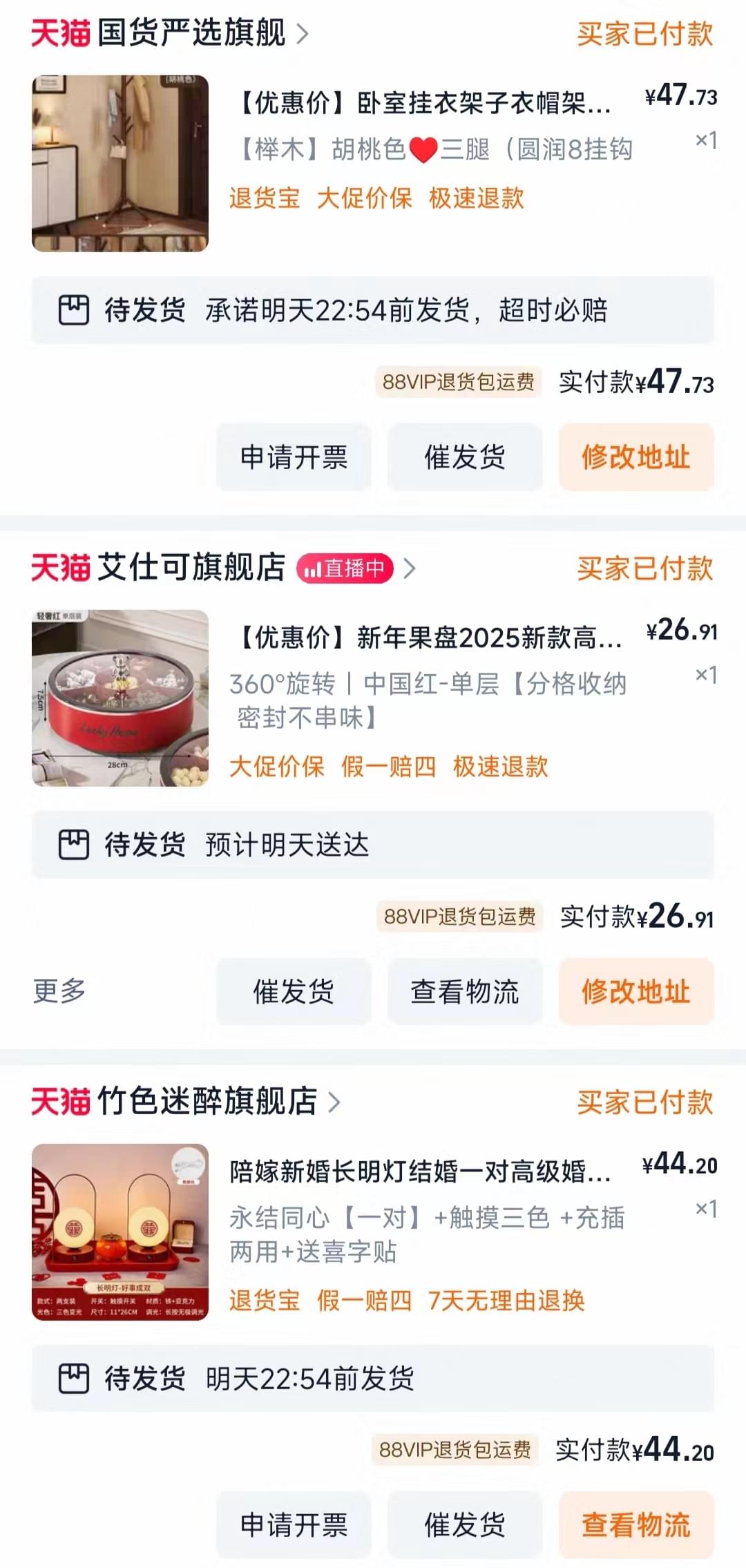Open the 预计明天送达 delivery status row
Screen dimensions: 746x1568
(x=373, y=844)
